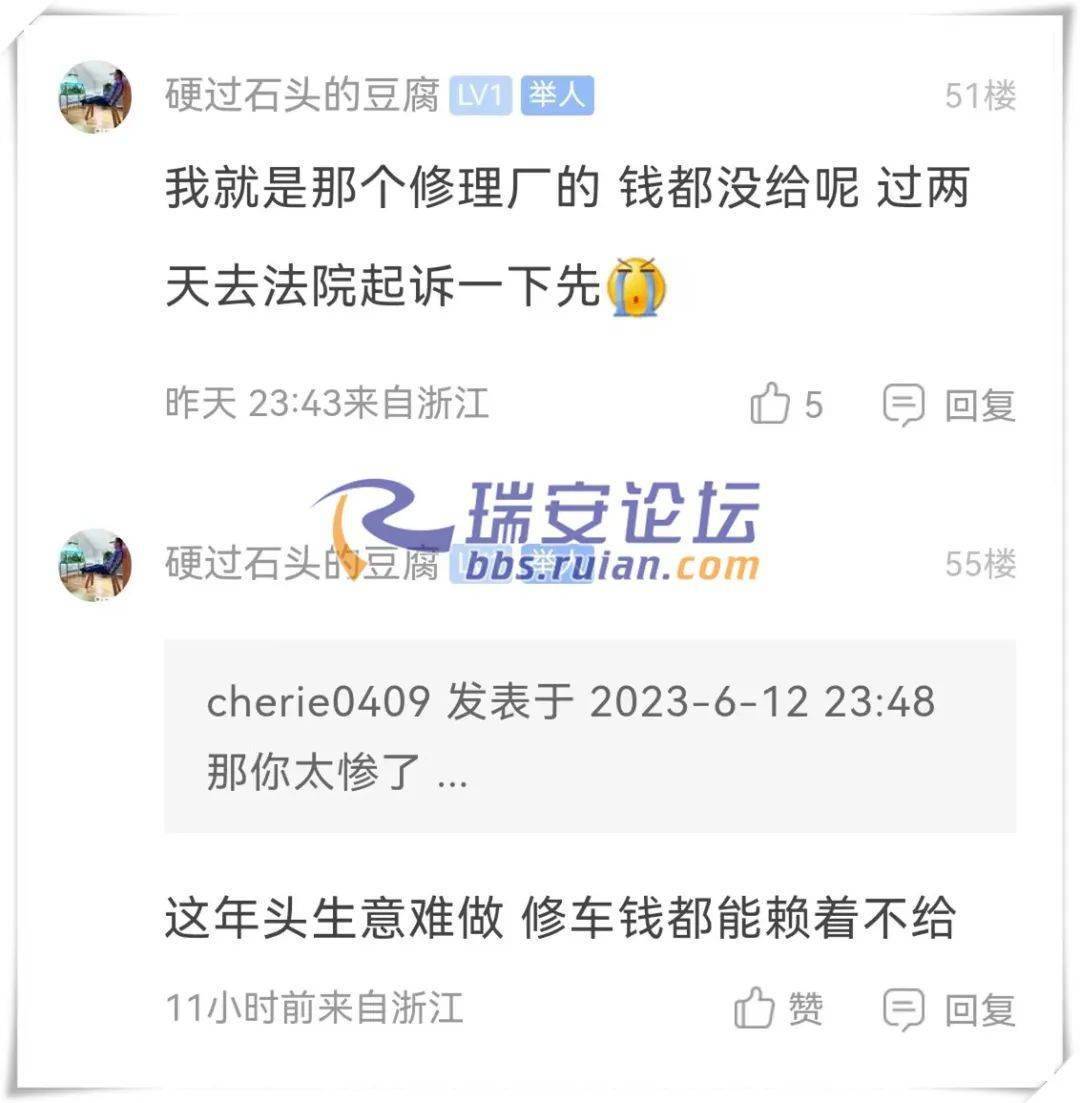Viewport: 1080px width, 1103px height.
Task: Reply to the 55楼 comment
Action: coord(949,1009)
